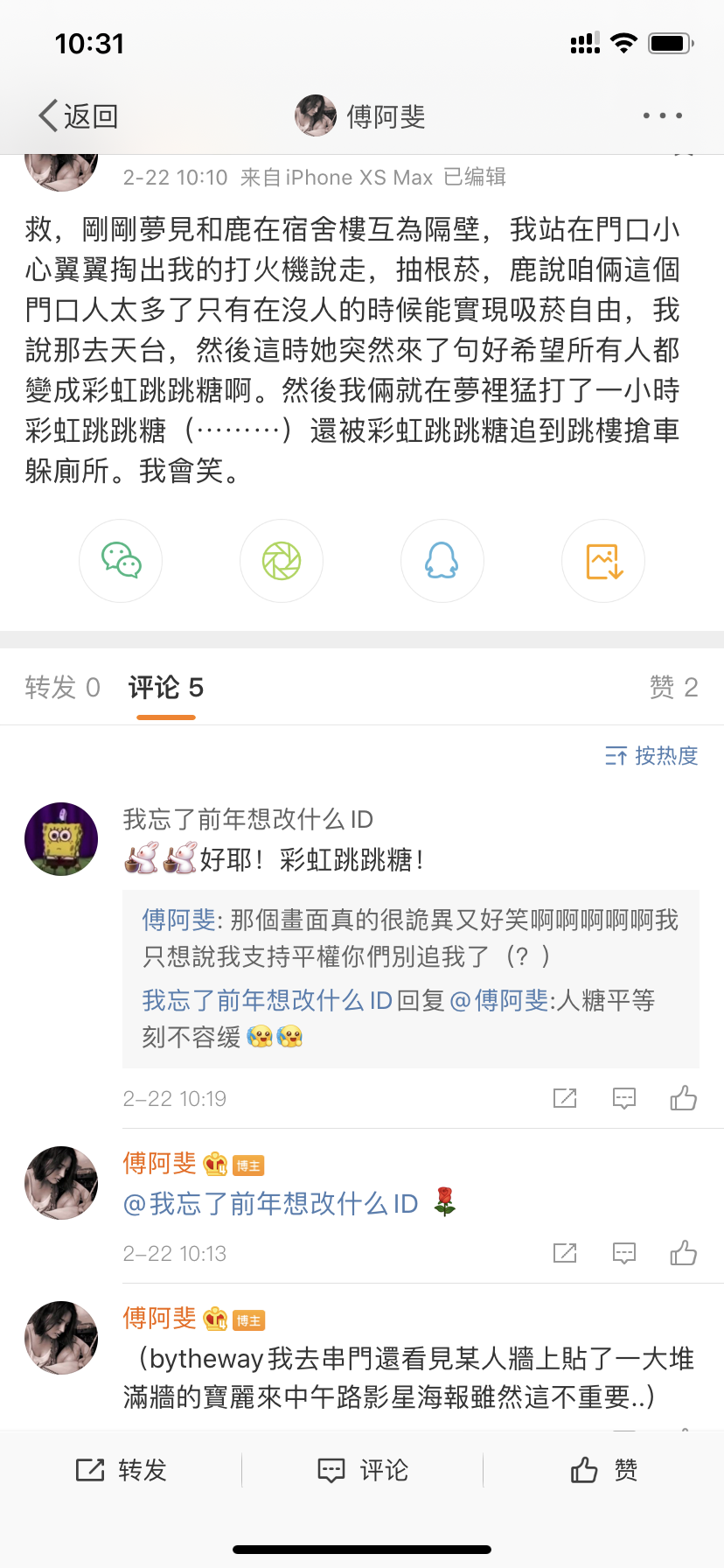Like the comment posted at 2-22 10:13
This screenshot has height=1568, width=724.
pyautogui.click(x=683, y=1253)
